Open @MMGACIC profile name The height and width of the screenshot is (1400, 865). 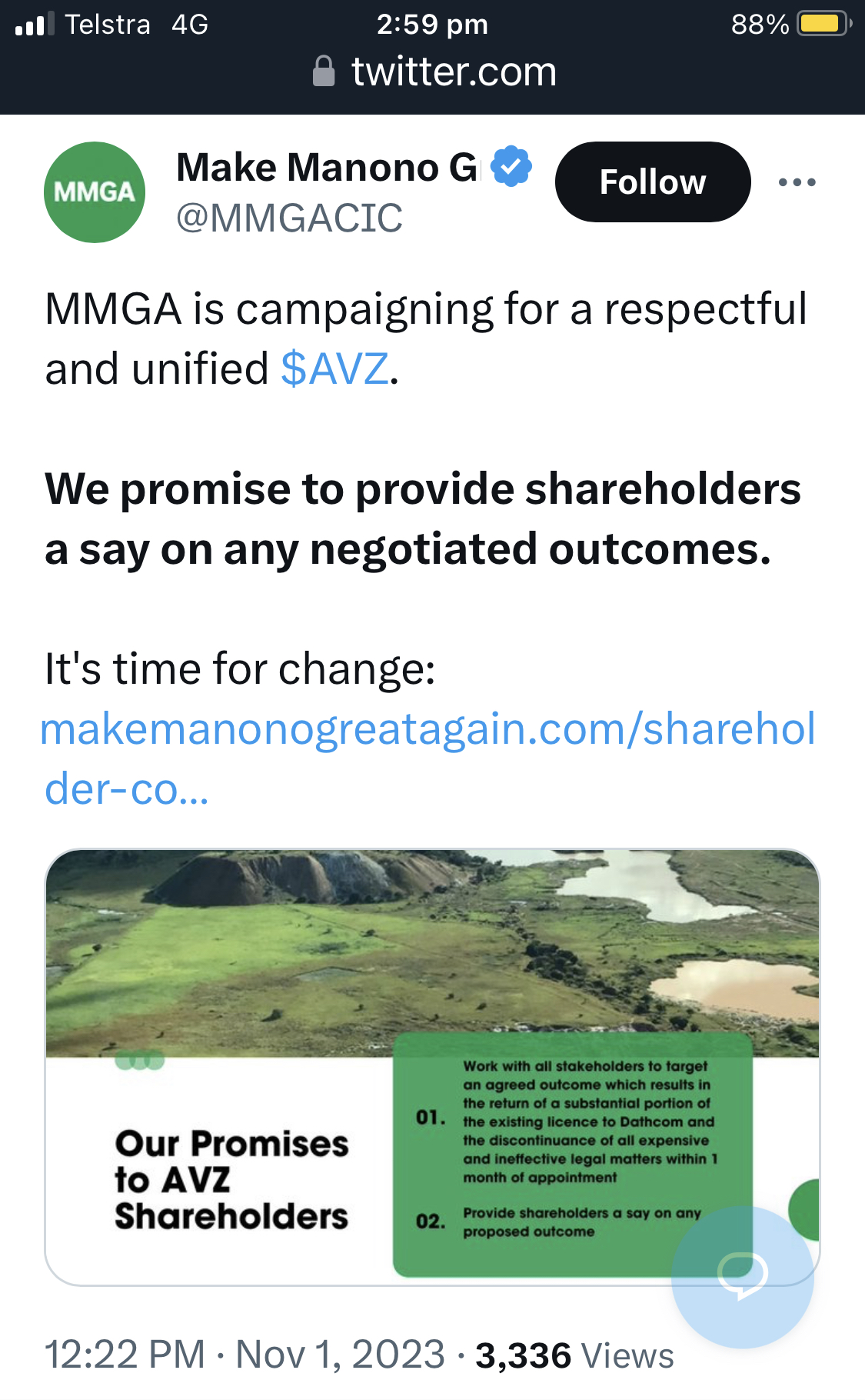(290, 218)
